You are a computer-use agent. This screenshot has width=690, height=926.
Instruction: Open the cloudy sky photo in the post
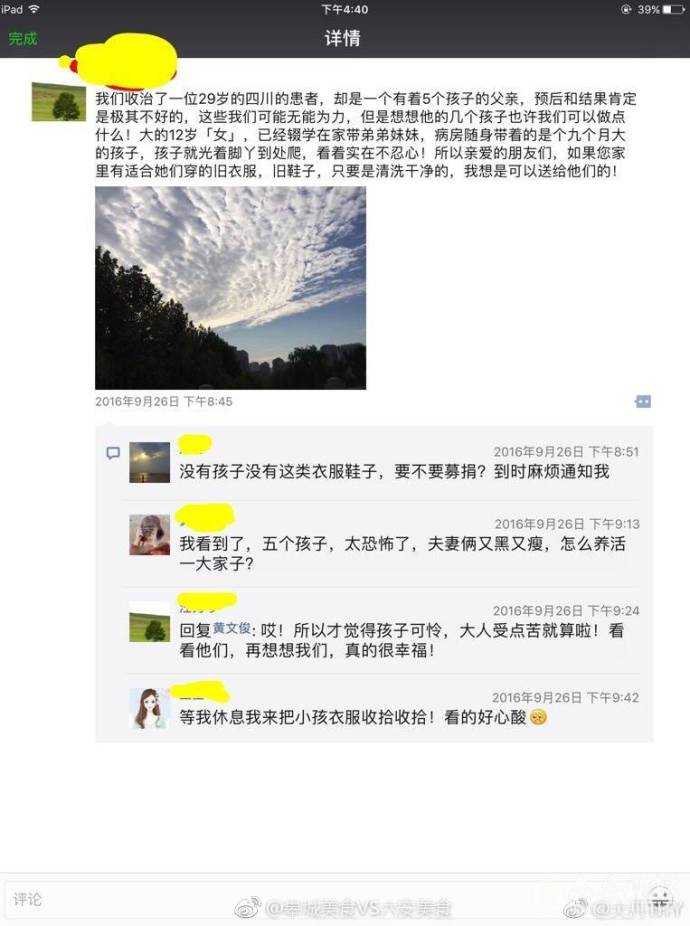pos(230,288)
